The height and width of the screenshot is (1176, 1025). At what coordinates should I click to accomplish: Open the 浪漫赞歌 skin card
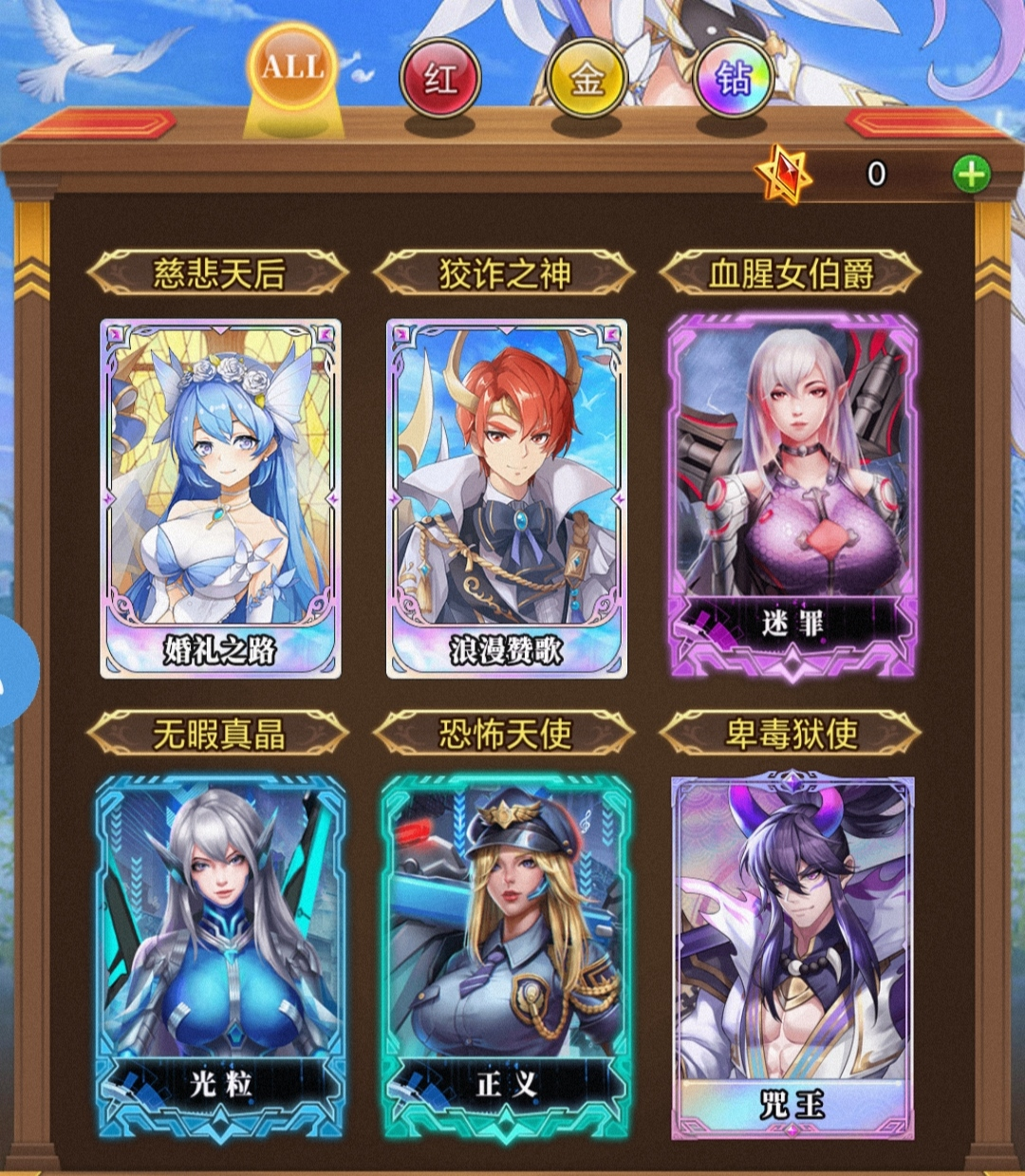point(507,498)
